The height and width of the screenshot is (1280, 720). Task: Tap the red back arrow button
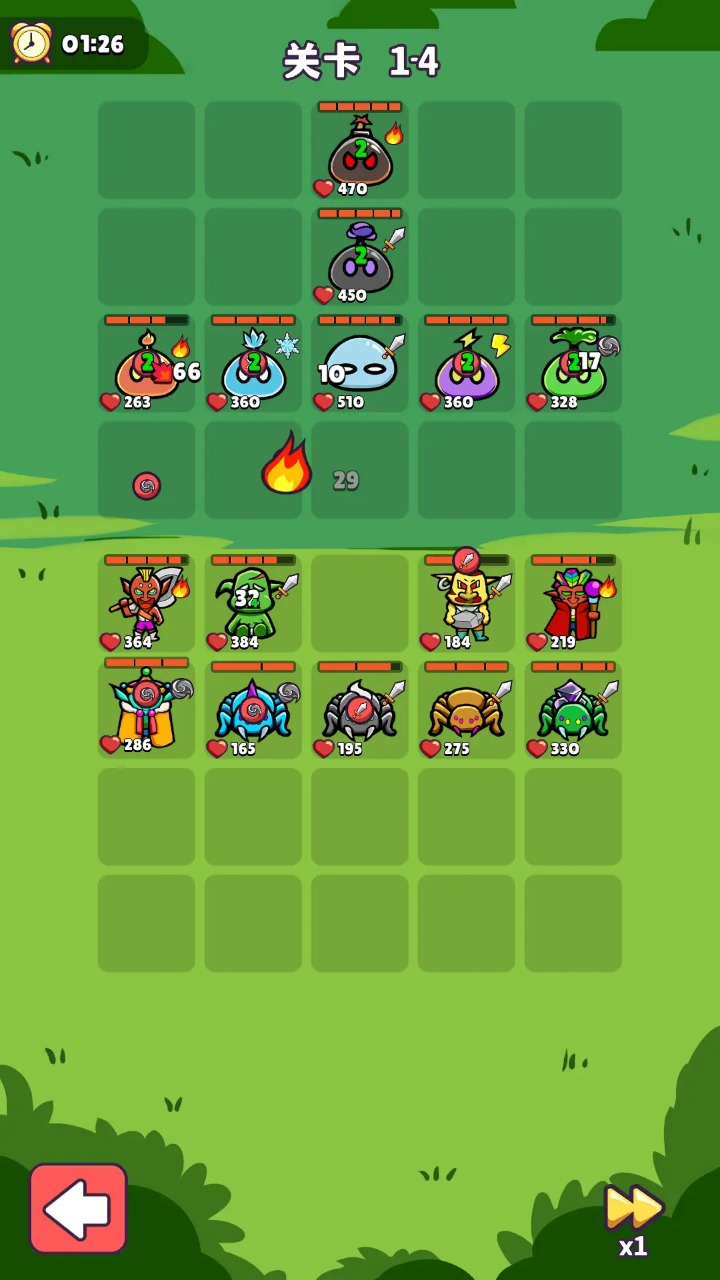pos(78,1208)
